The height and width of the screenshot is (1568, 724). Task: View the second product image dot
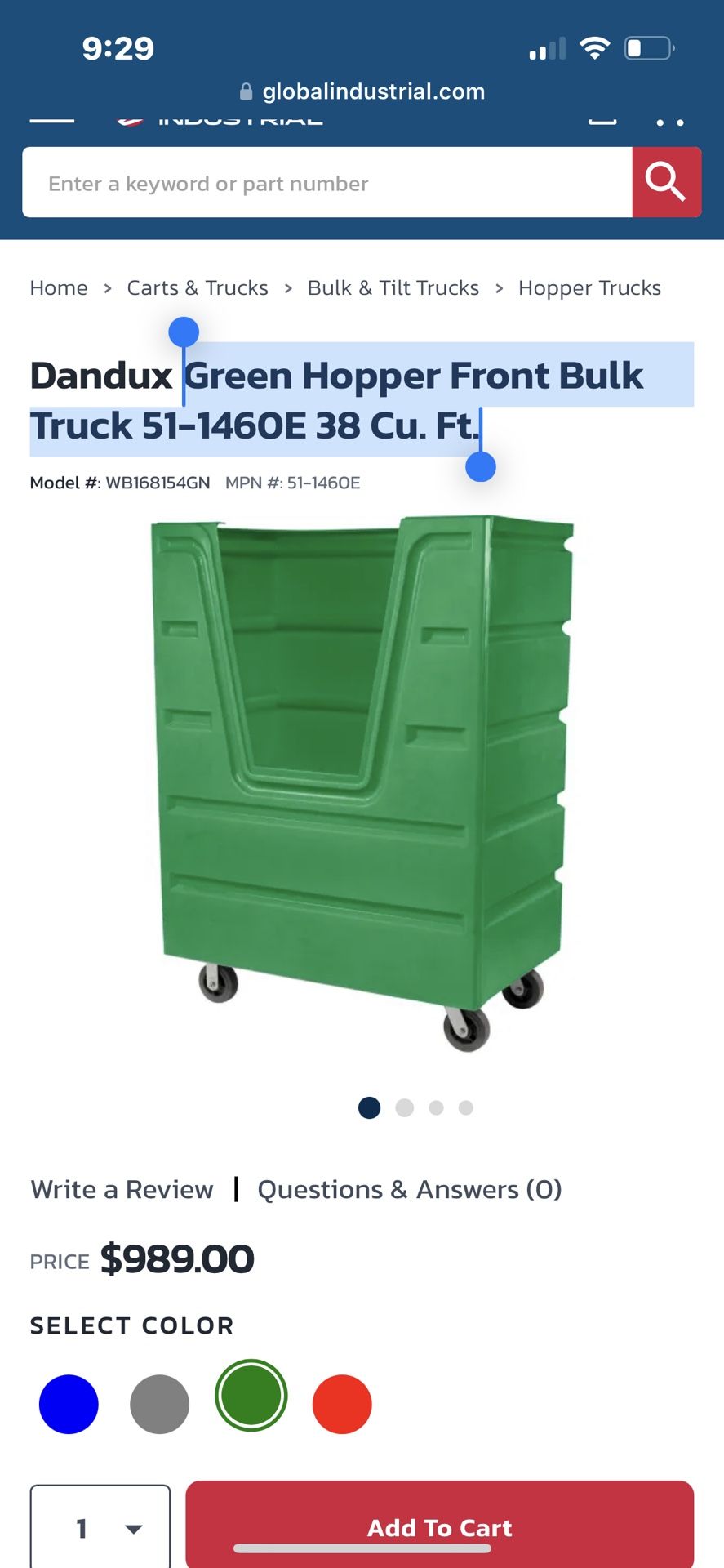coord(405,1107)
